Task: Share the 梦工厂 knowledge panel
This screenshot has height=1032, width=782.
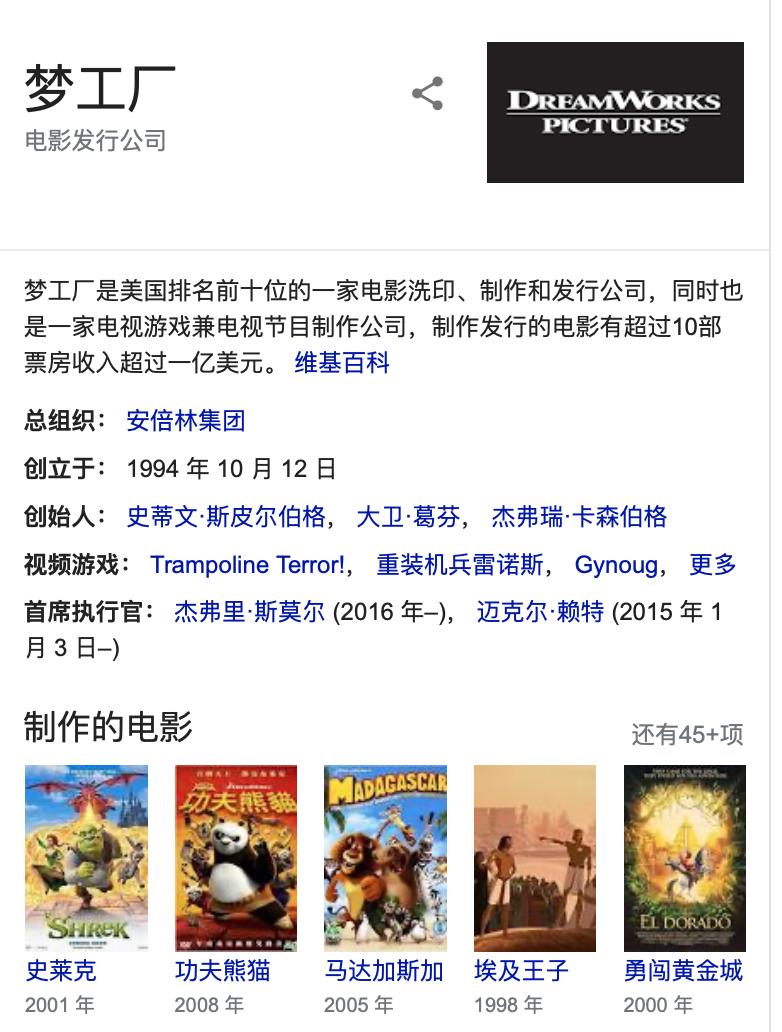Action: coord(427,95)
